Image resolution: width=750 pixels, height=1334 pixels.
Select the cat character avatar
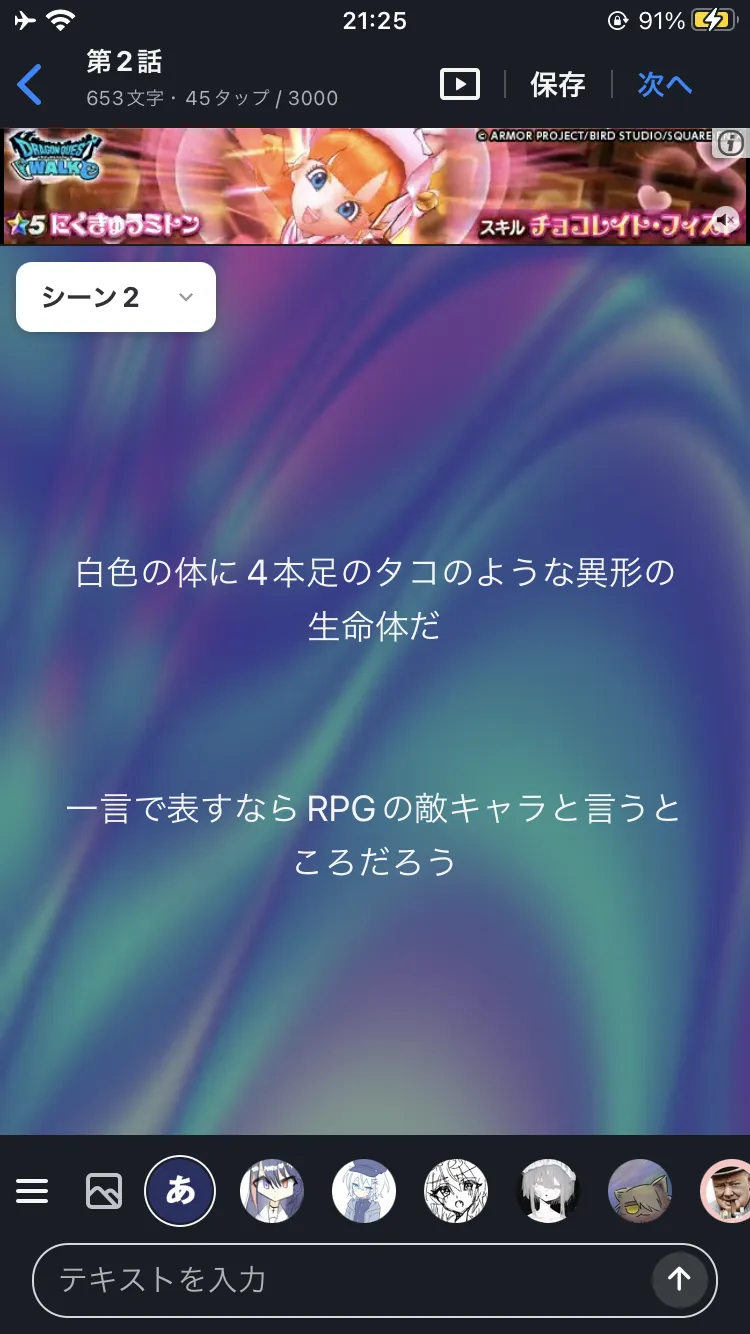point(640,1191)
